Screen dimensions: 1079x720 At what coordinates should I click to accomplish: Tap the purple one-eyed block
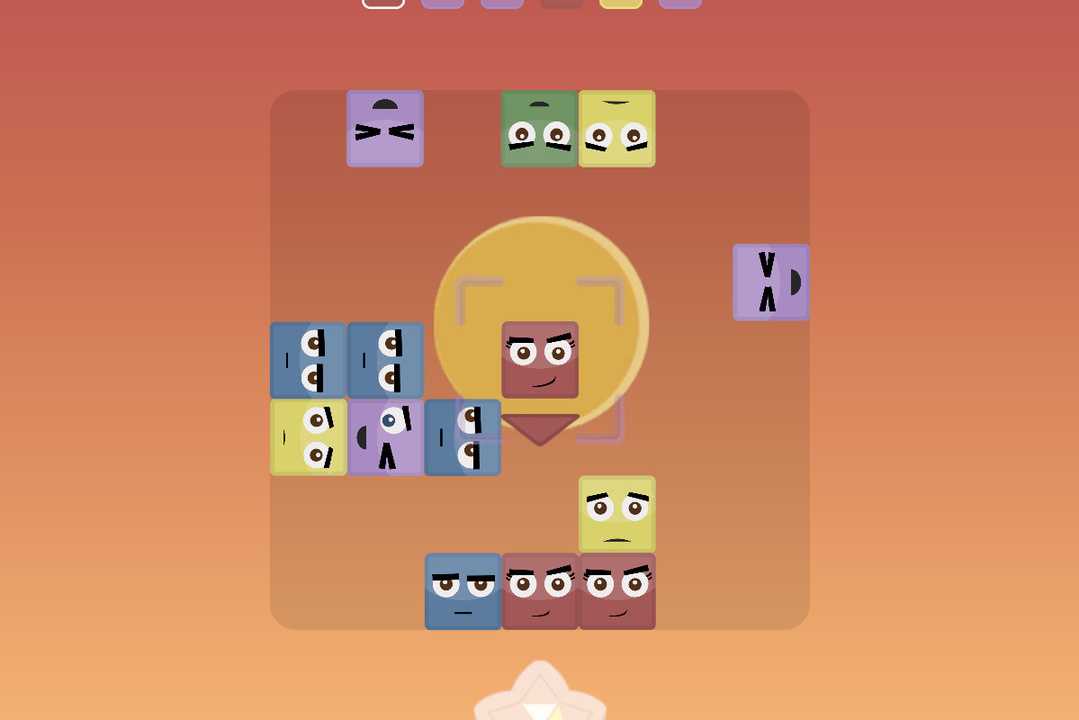coord(385,437)
